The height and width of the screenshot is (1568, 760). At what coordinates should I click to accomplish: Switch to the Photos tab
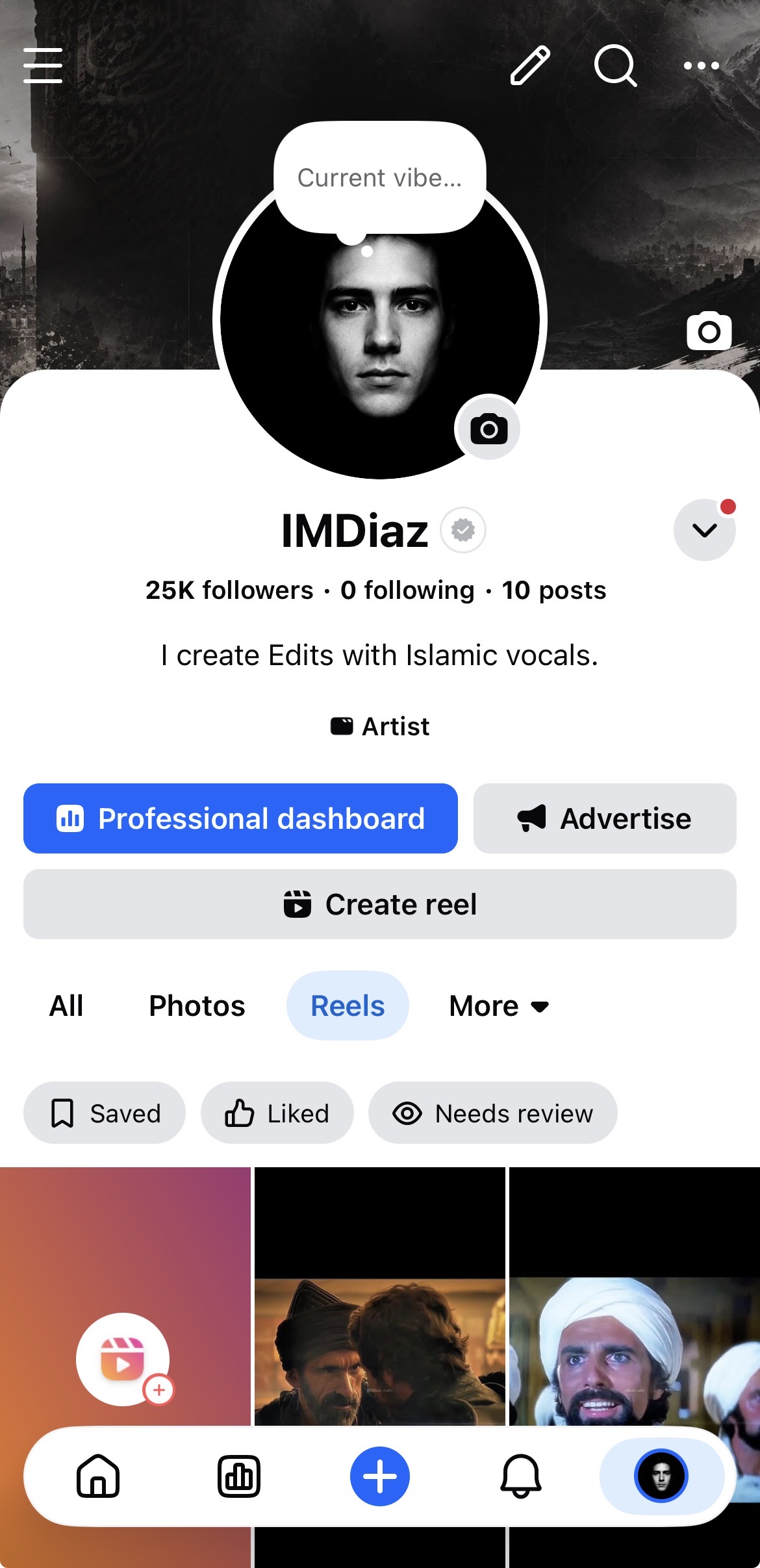coord(197,1005)
